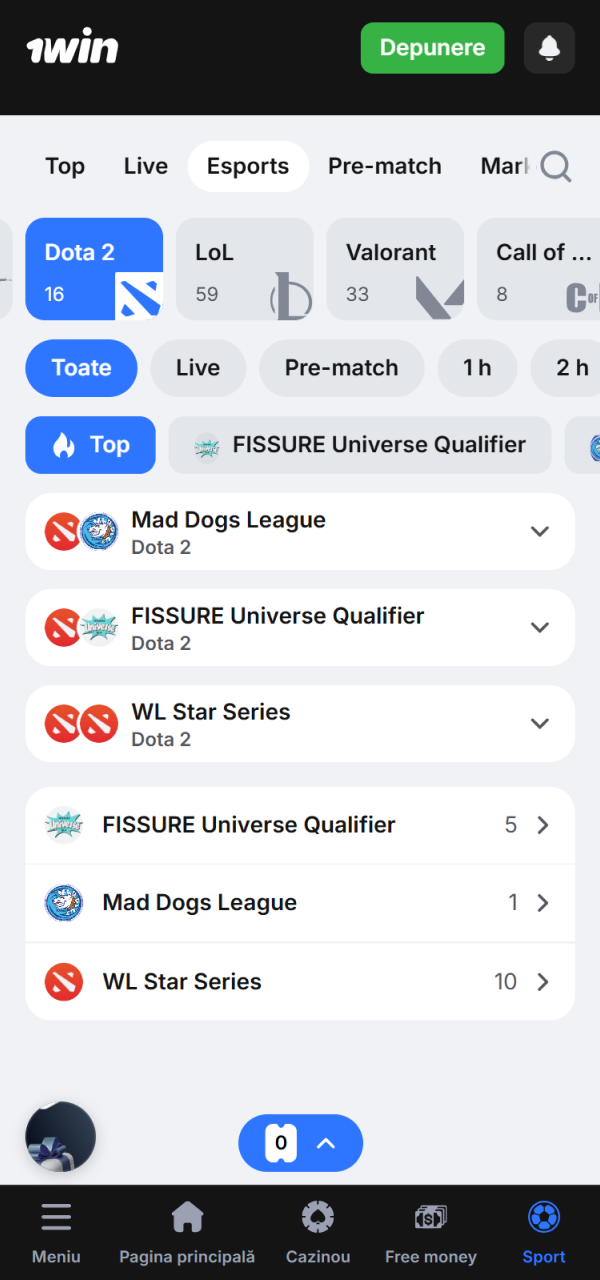The width and height of the screenshot is (600, 1280).
Task: Open WL Star Series row with 10 matches
Action: [x=300, y=981]
